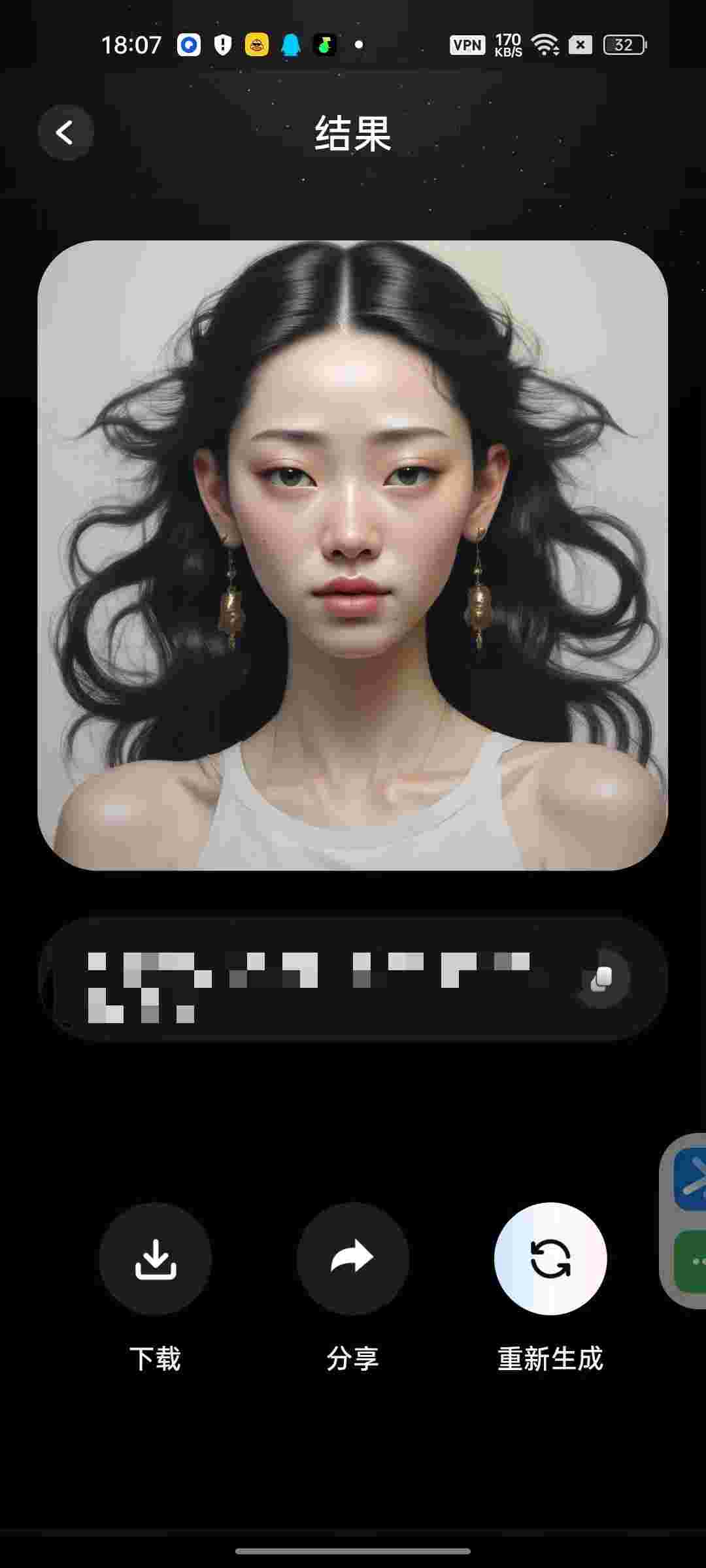This screenshot has width=706, height=1568.
Task: Regenerate the image (重新生成)
Action: (x=550, y=1258)
